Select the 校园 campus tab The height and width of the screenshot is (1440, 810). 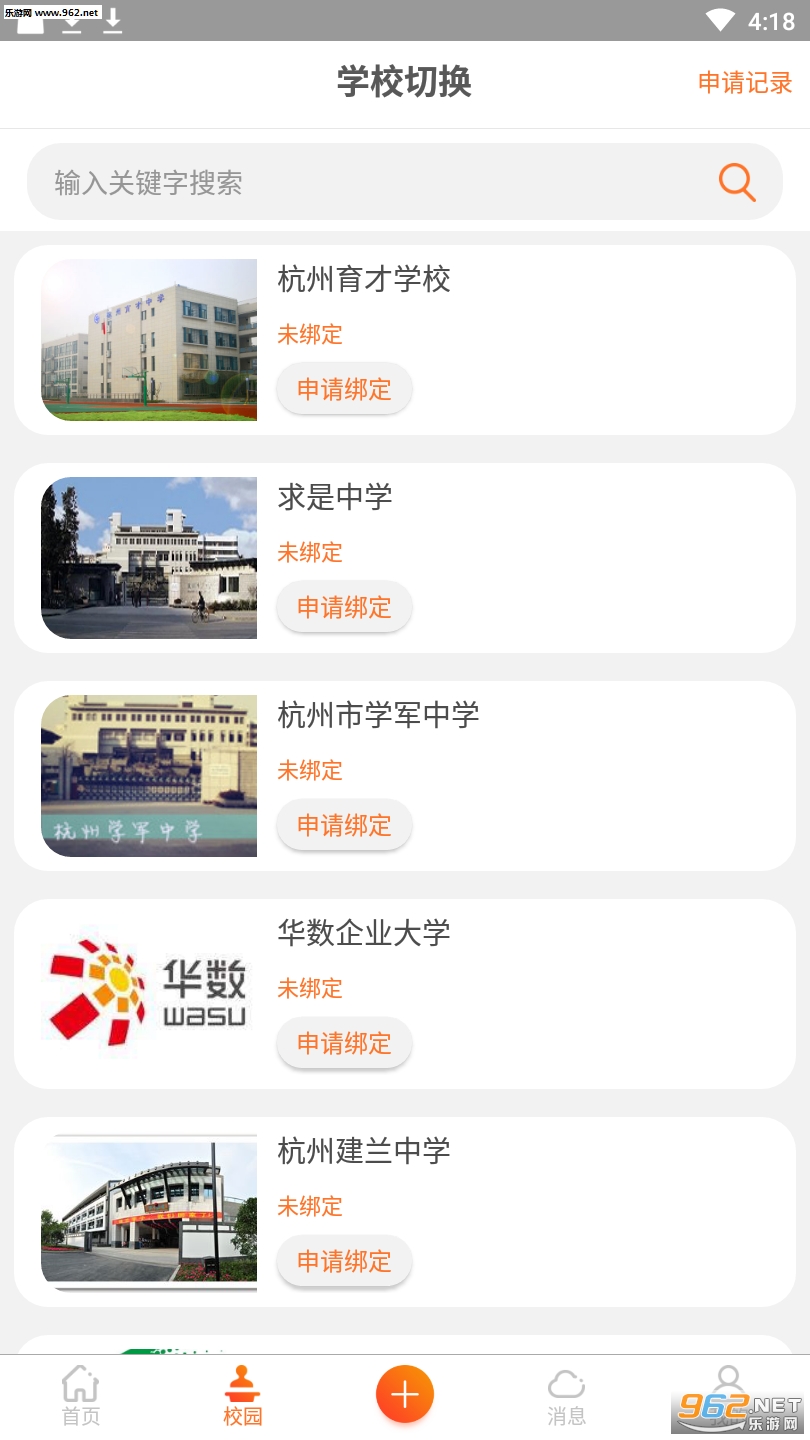(x=243, y=1396)
